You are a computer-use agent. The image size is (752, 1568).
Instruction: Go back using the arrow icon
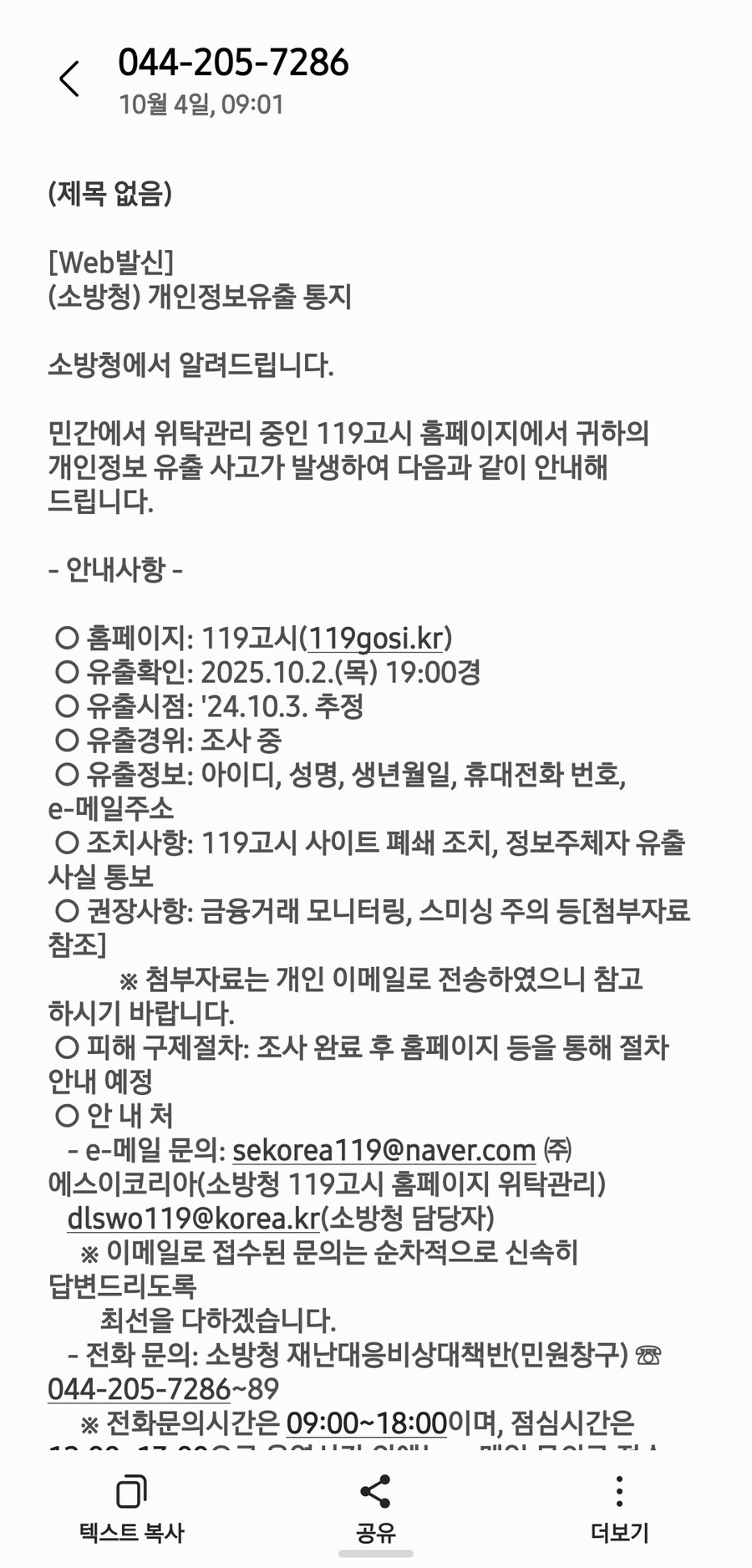[69, 79]
